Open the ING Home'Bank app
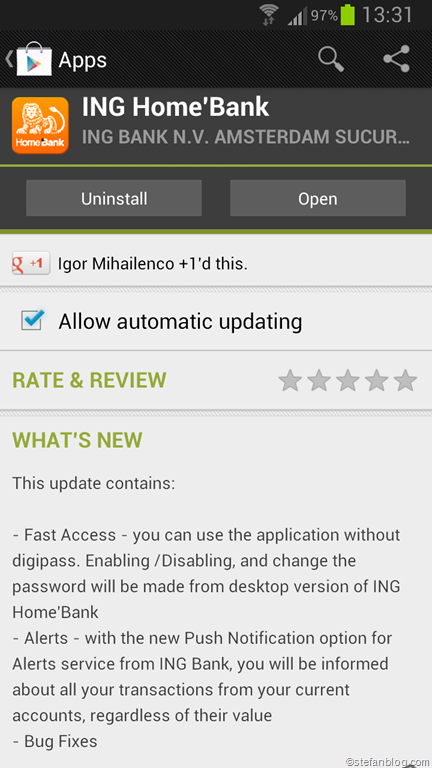 pos(317,198)
